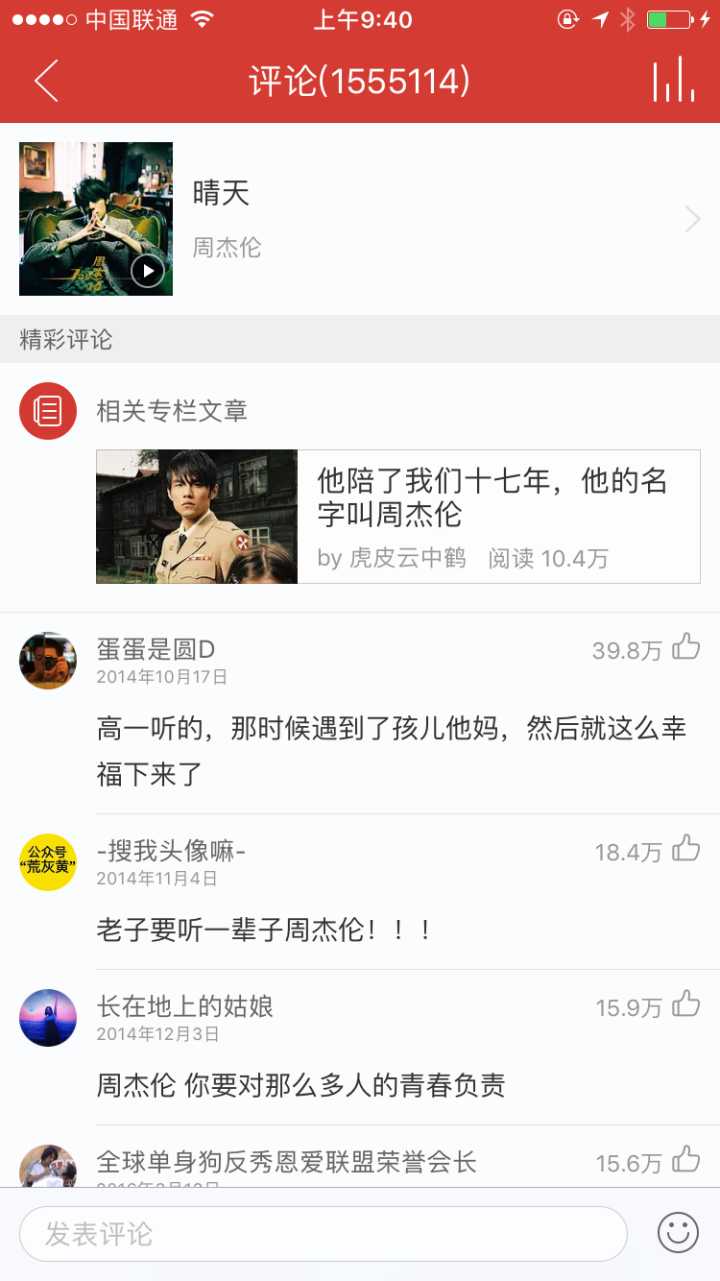Image resolution: width=720 pixels, height=1281 pixels.
Task: Go back from the comments page
Action: tap(46, 81)
